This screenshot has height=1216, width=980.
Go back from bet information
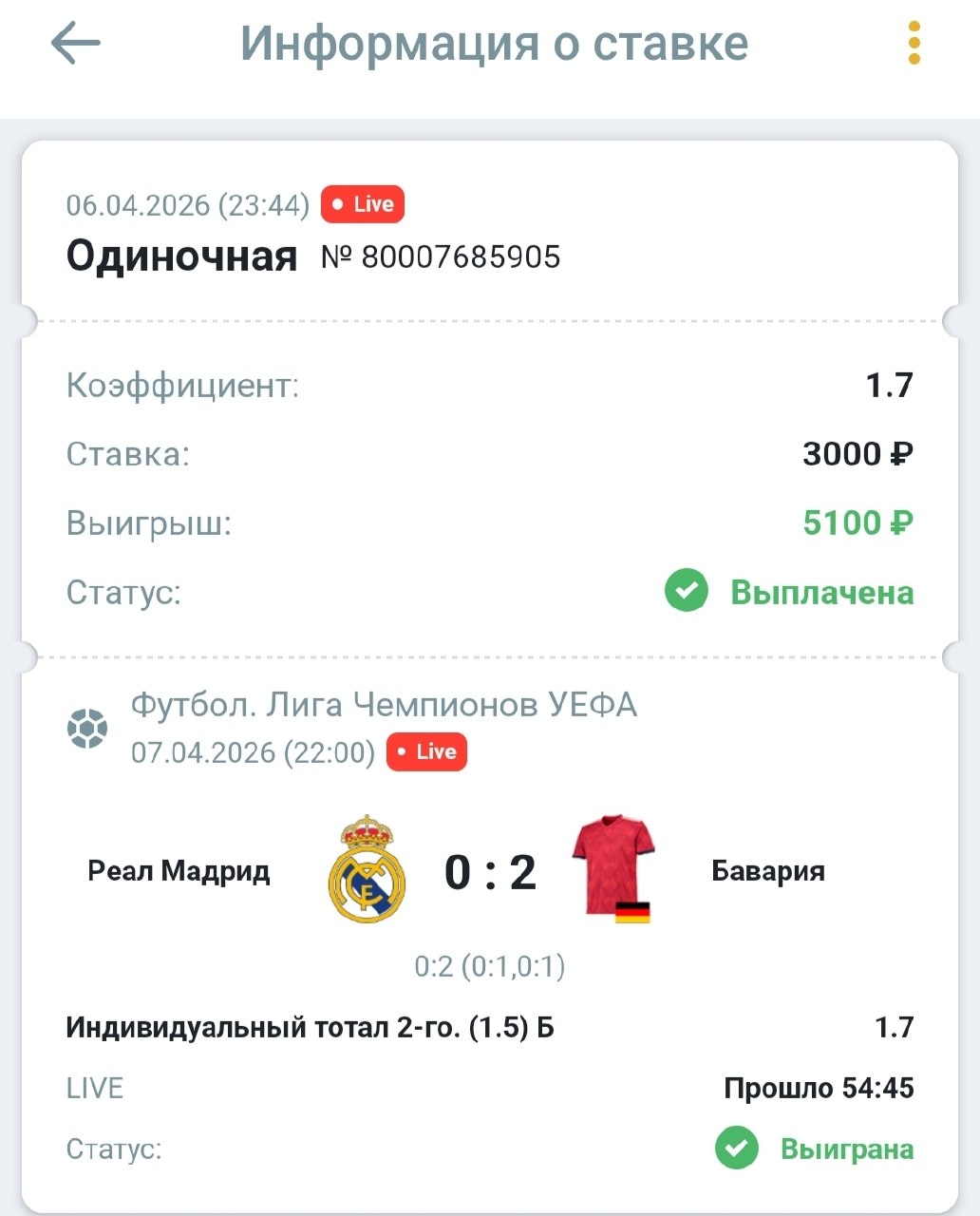(76, 44)
